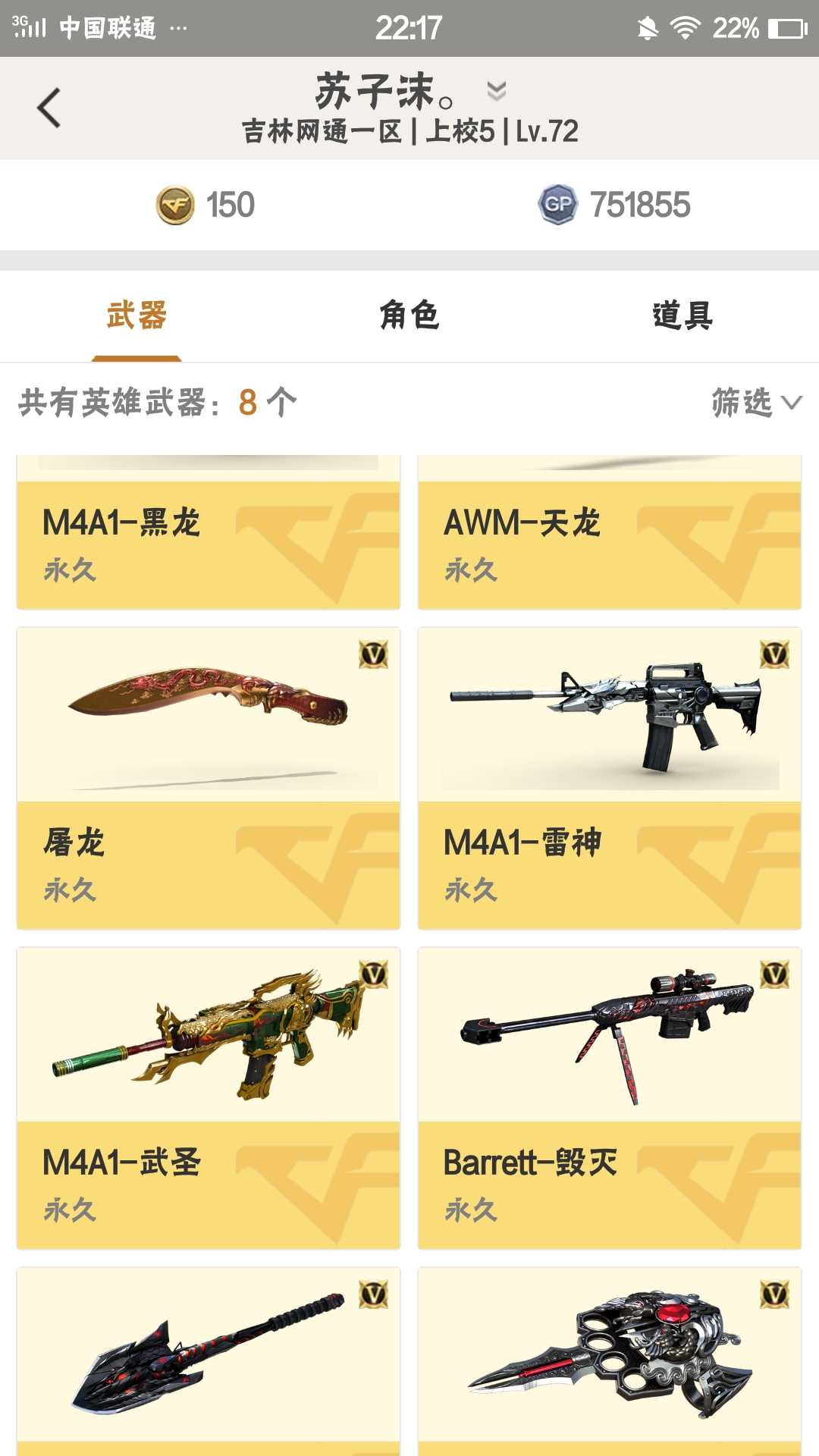Open the M4A1-雷神 weapon card
Viewport: 819px width, 1456px height.
[x=609, y=777]
